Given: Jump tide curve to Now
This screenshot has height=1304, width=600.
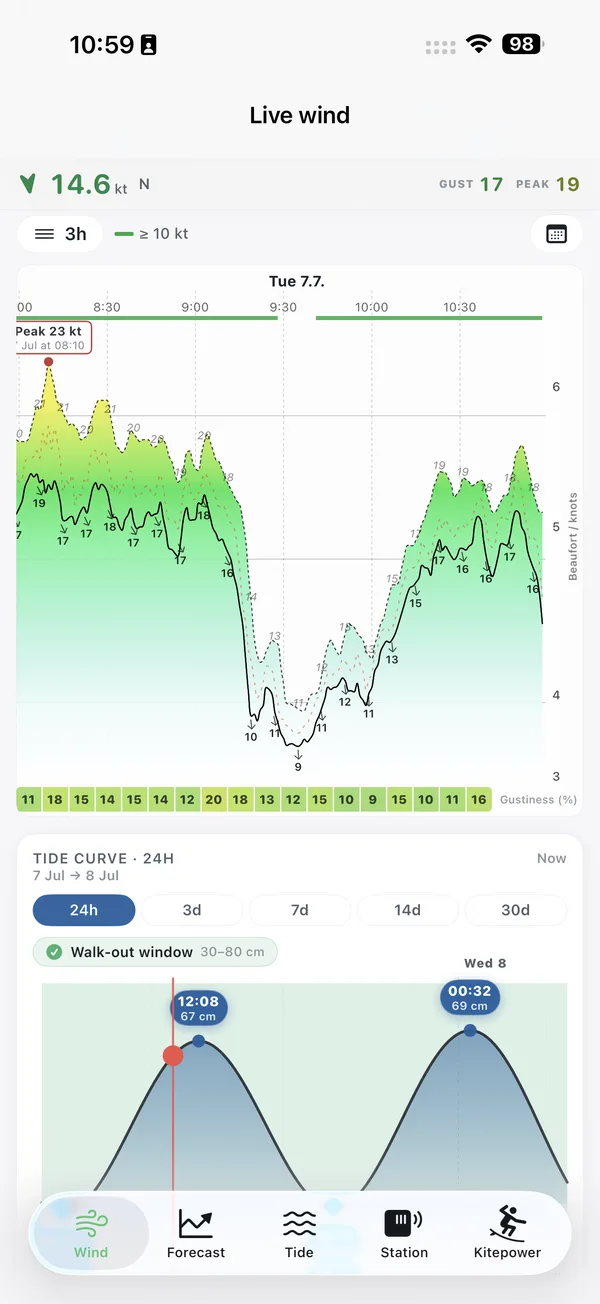Looking at the screenshot, I should click(551, 858).
